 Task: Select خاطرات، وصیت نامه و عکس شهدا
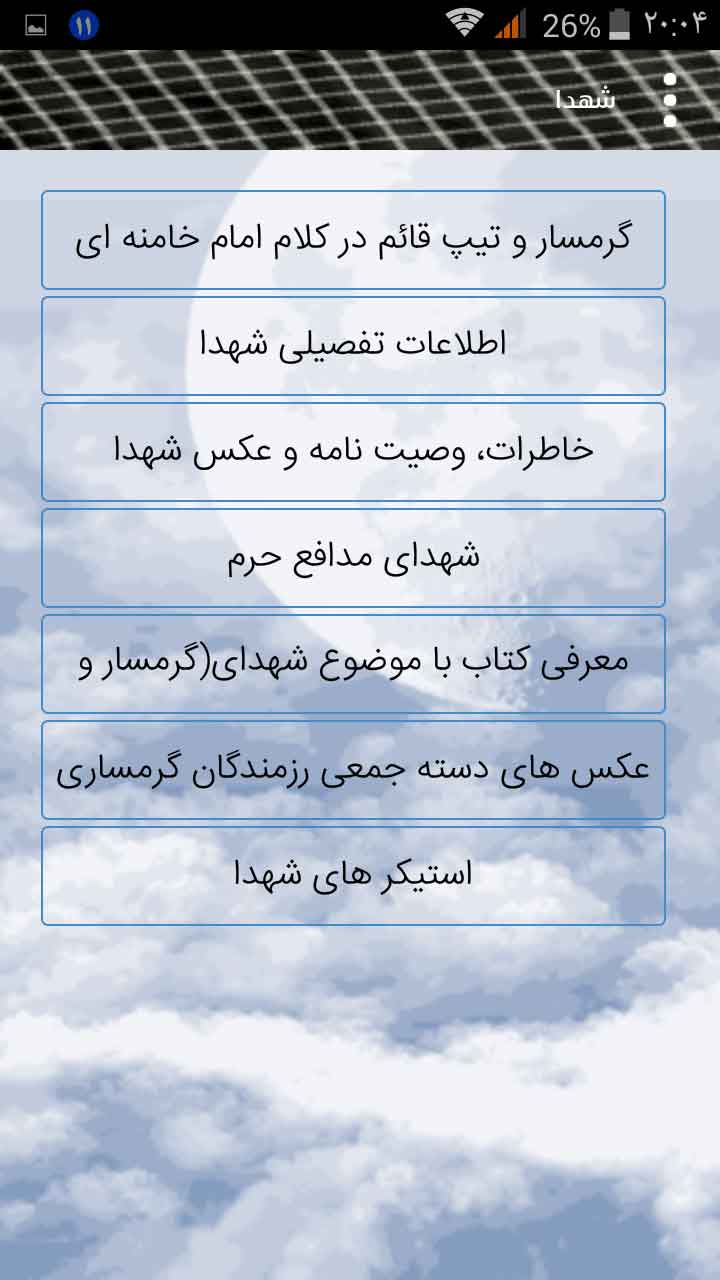click(x=353, y=452)
